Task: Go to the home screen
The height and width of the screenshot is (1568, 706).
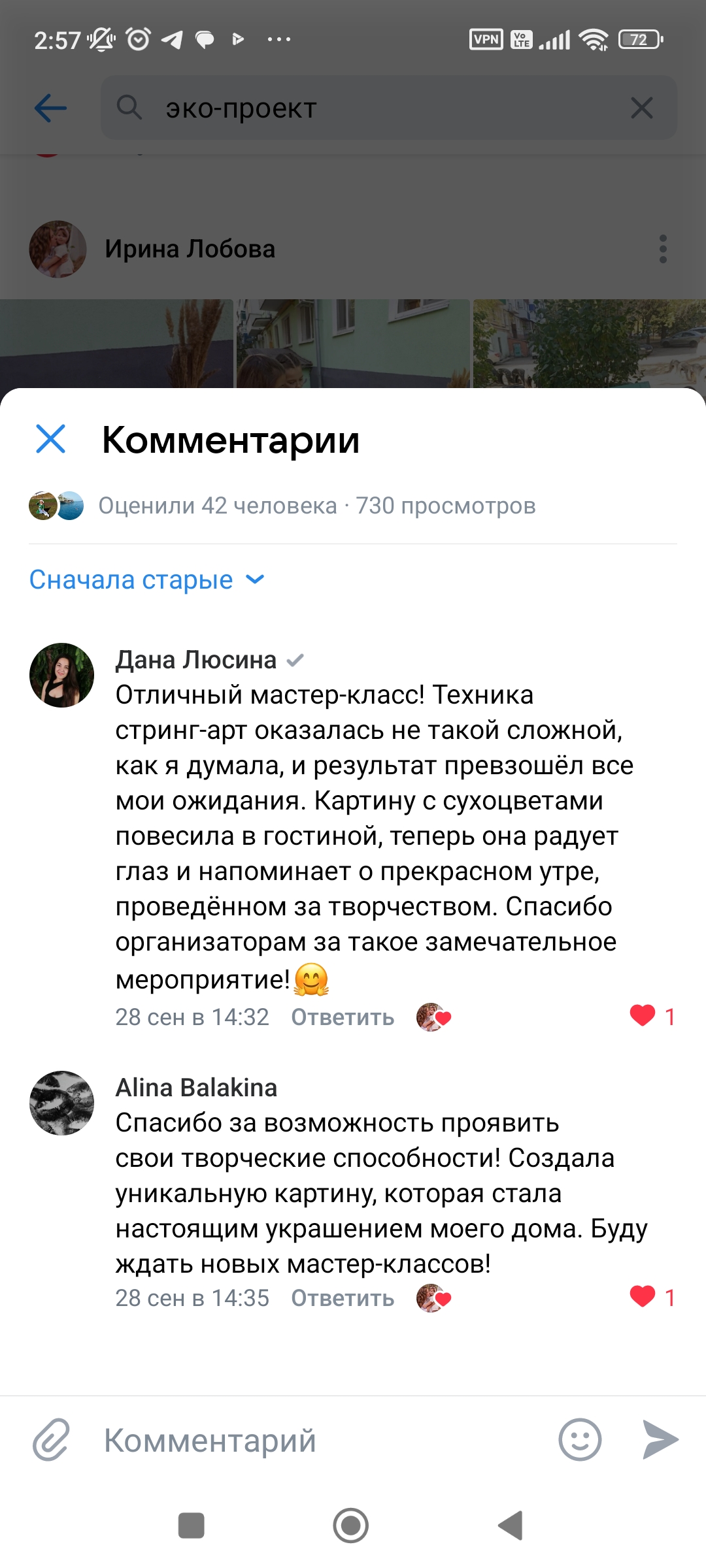Action: [351, 1526]
